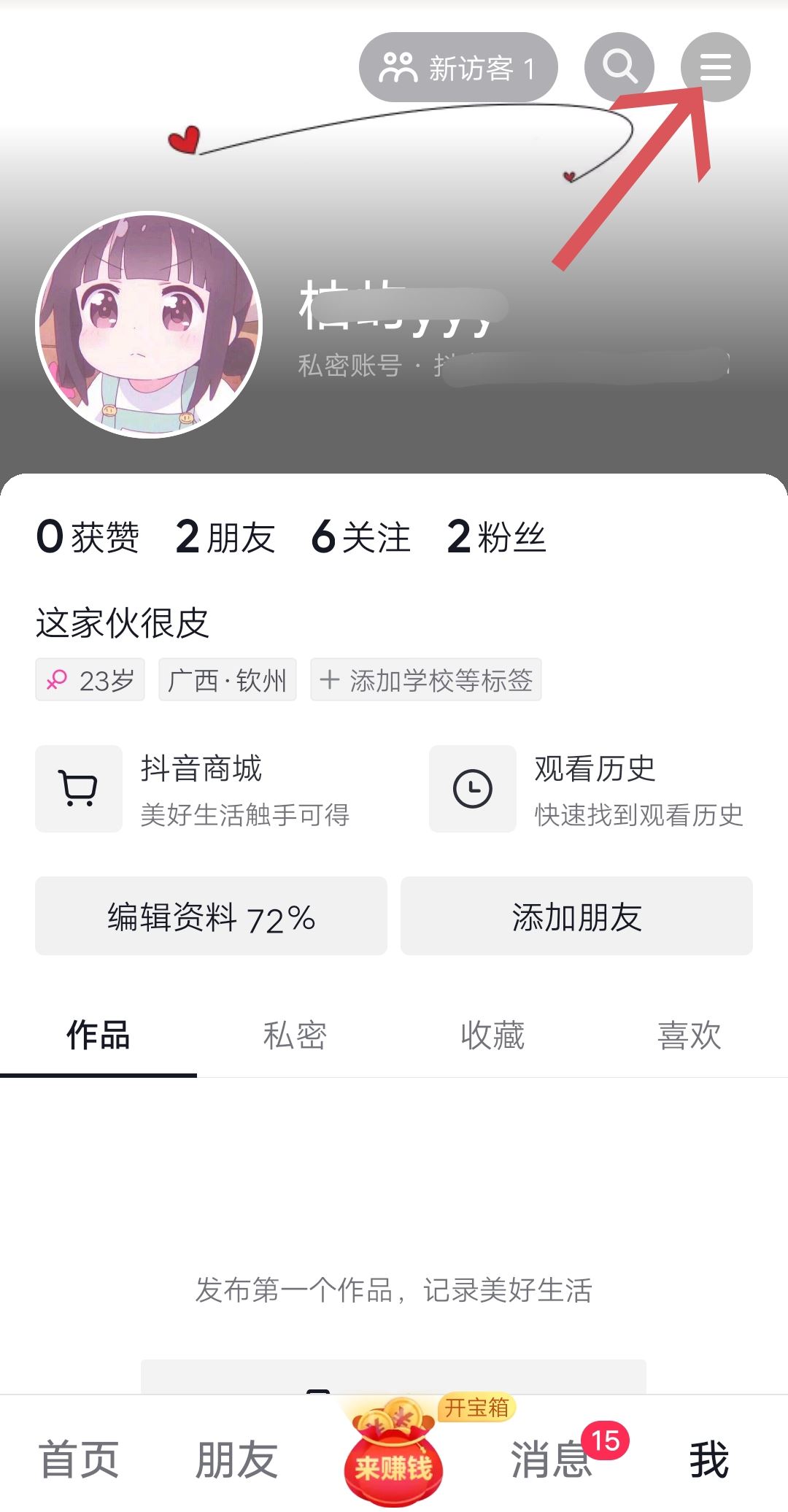Add school and other tags (添加学校等标签)
Viewport: 788px width, 1512px height.
click(x=425, y=680)
